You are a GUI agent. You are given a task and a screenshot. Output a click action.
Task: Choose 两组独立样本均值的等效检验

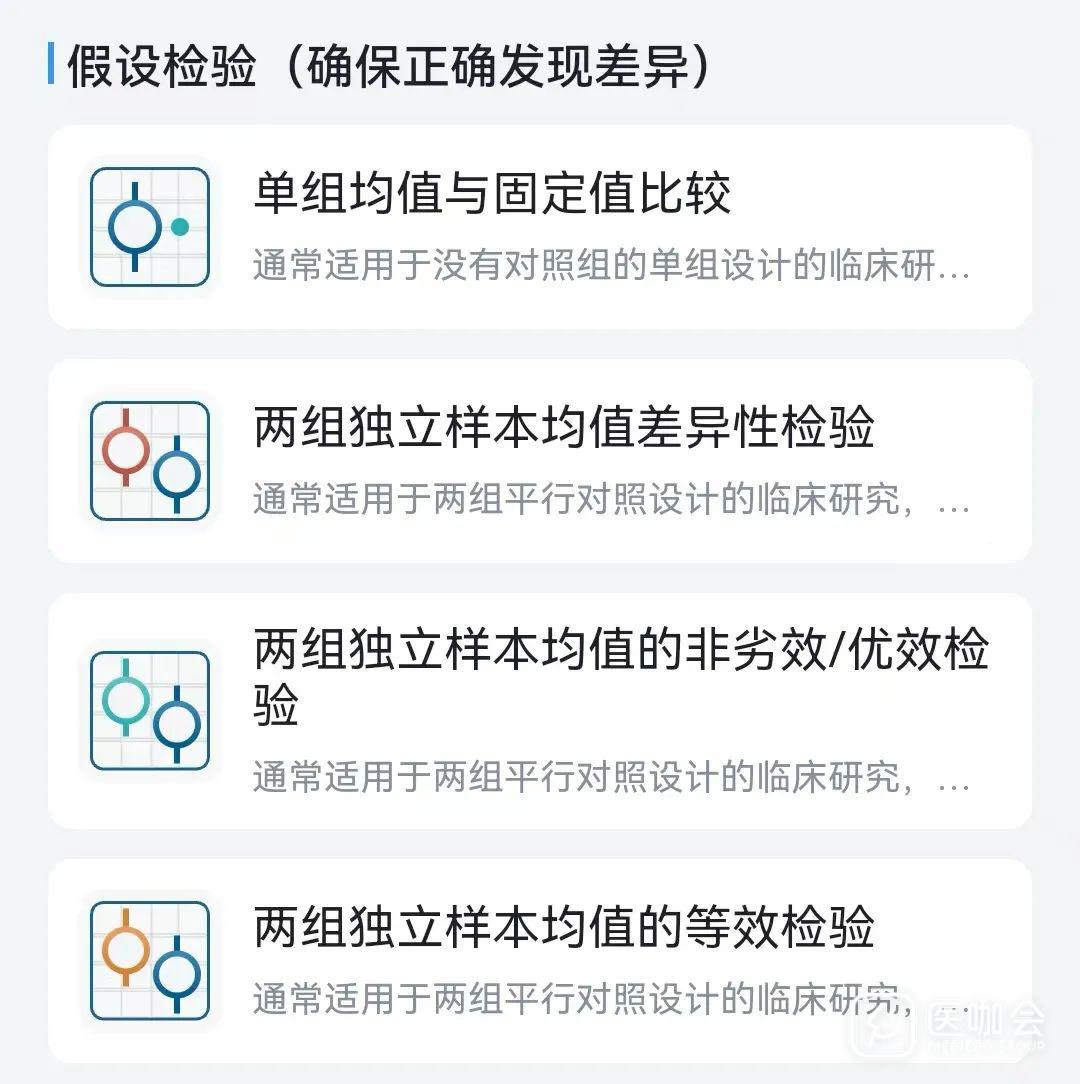(540, 959)
